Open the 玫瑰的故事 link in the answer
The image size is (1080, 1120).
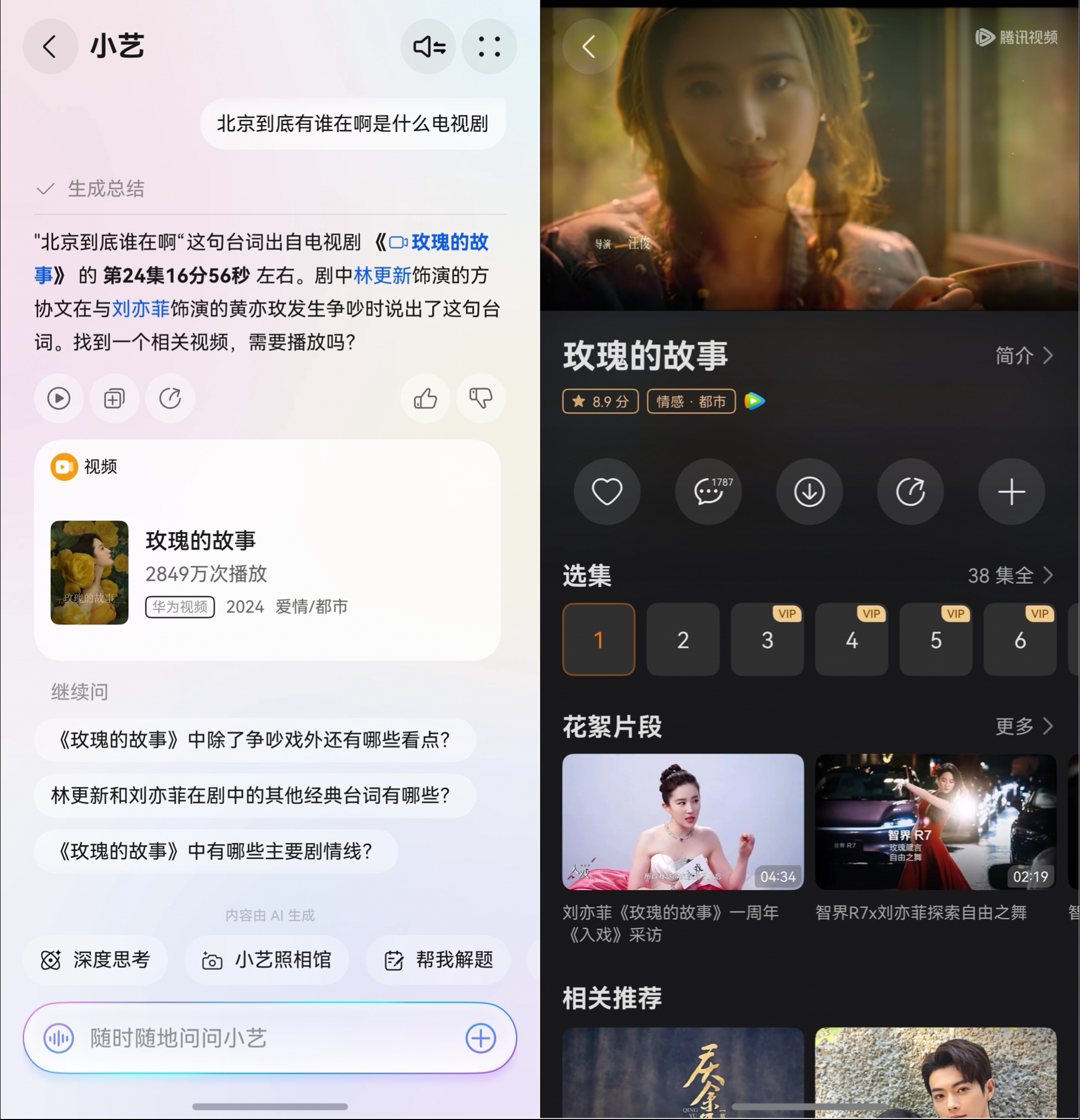[449, 242]
